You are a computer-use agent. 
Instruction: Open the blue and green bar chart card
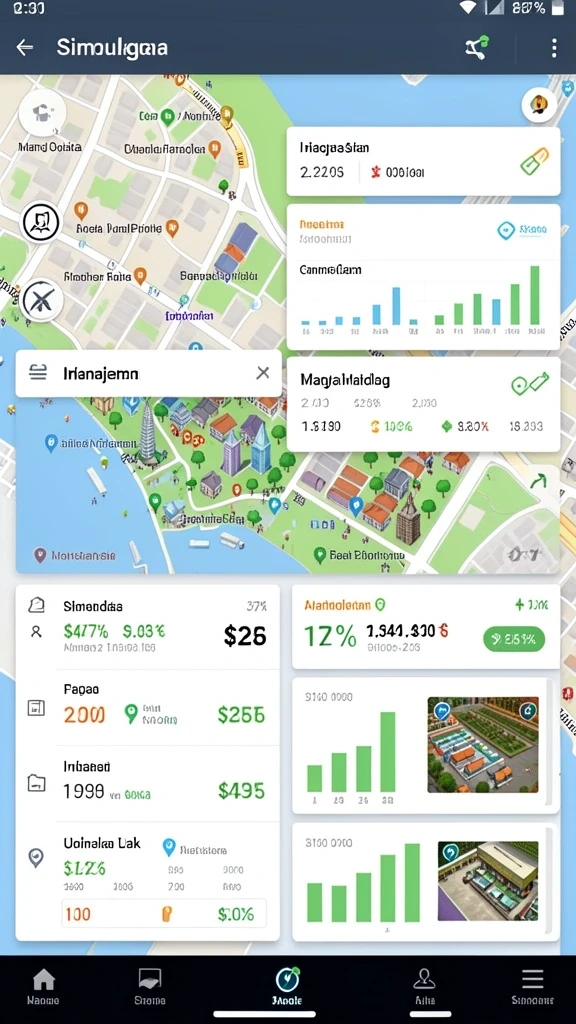[x=423, y=277]
